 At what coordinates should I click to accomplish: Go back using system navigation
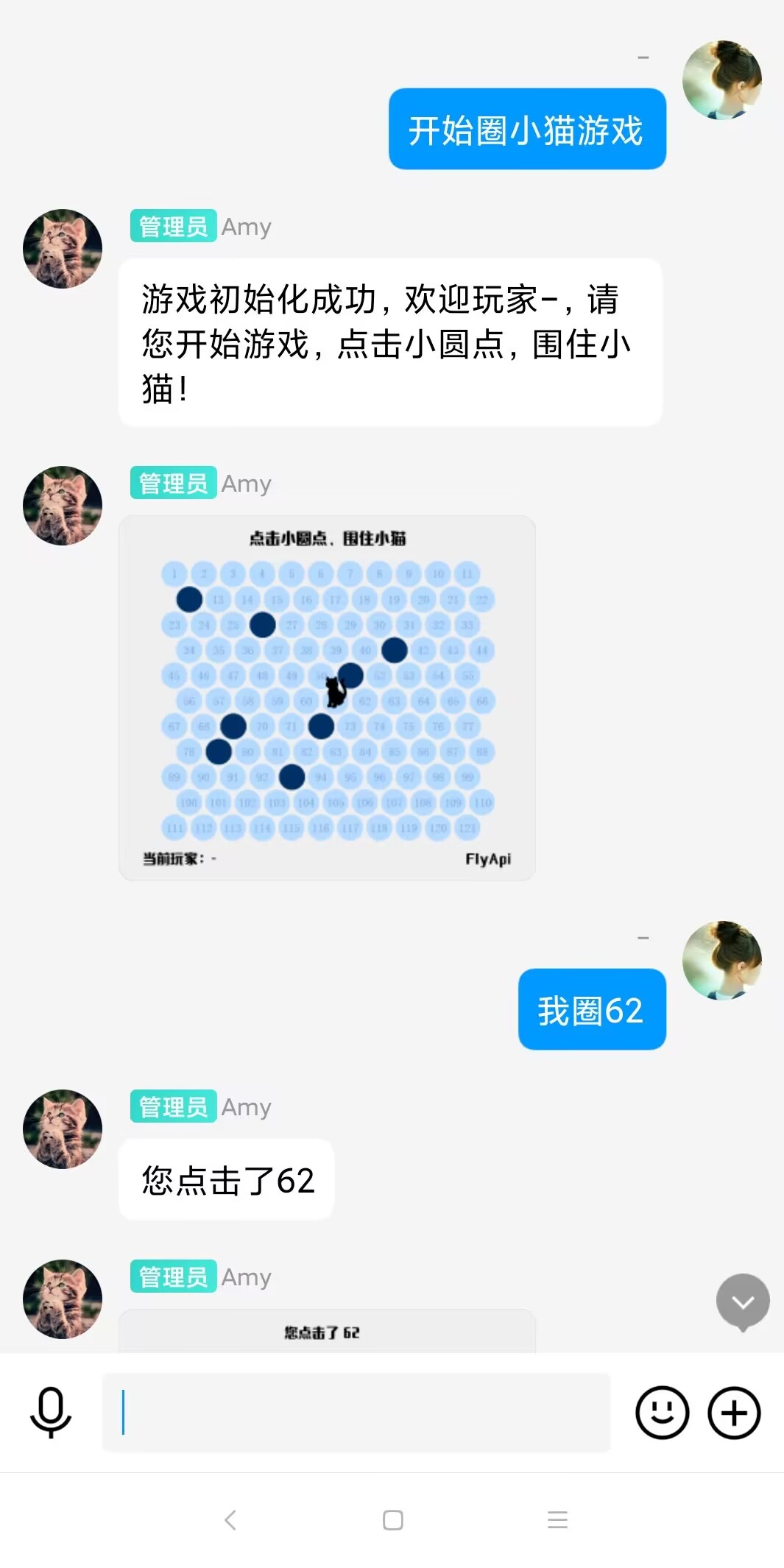[x=230, y=1519]
